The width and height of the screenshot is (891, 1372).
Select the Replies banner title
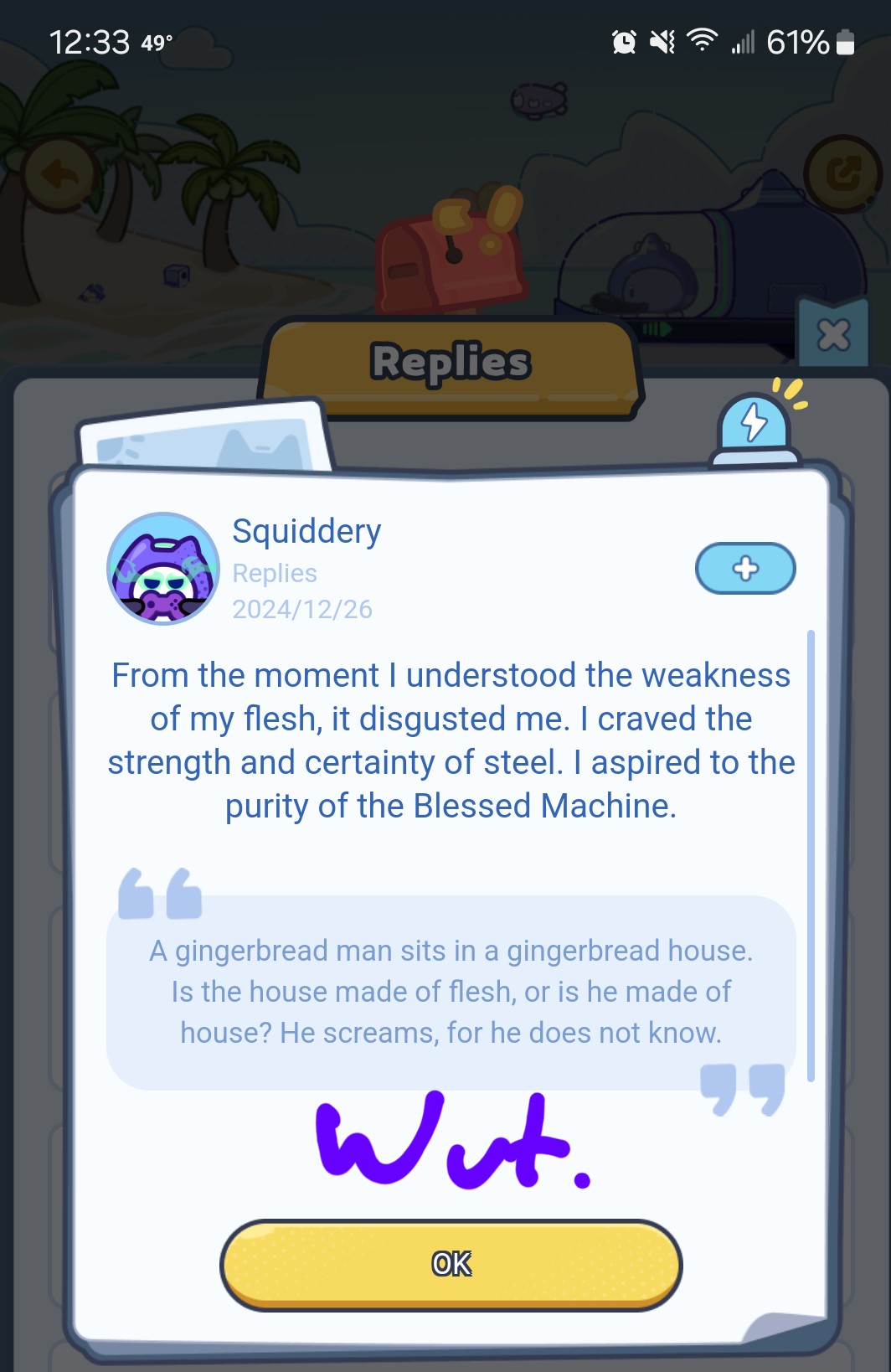[449, 361]
